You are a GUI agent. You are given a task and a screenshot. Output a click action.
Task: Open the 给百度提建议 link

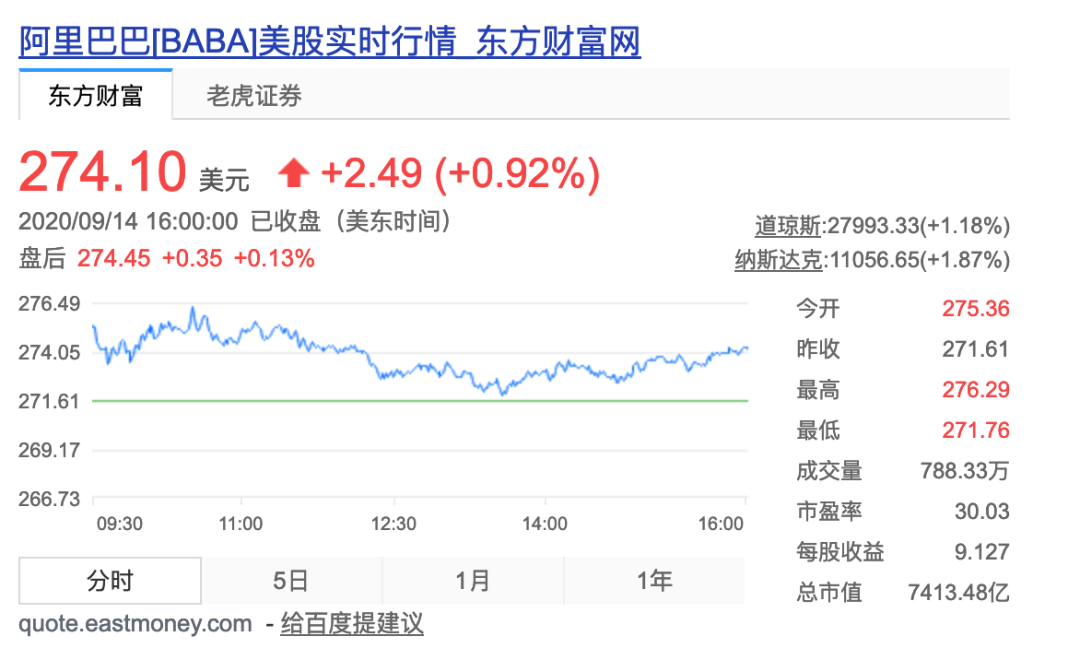tap(352, 625)
